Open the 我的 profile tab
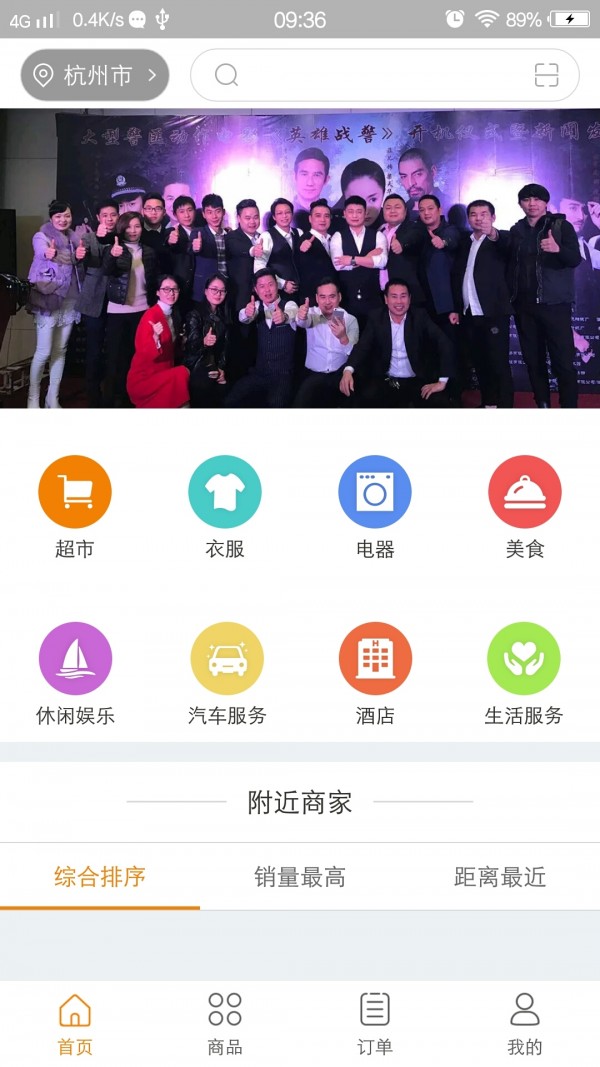 point(525,1023)
